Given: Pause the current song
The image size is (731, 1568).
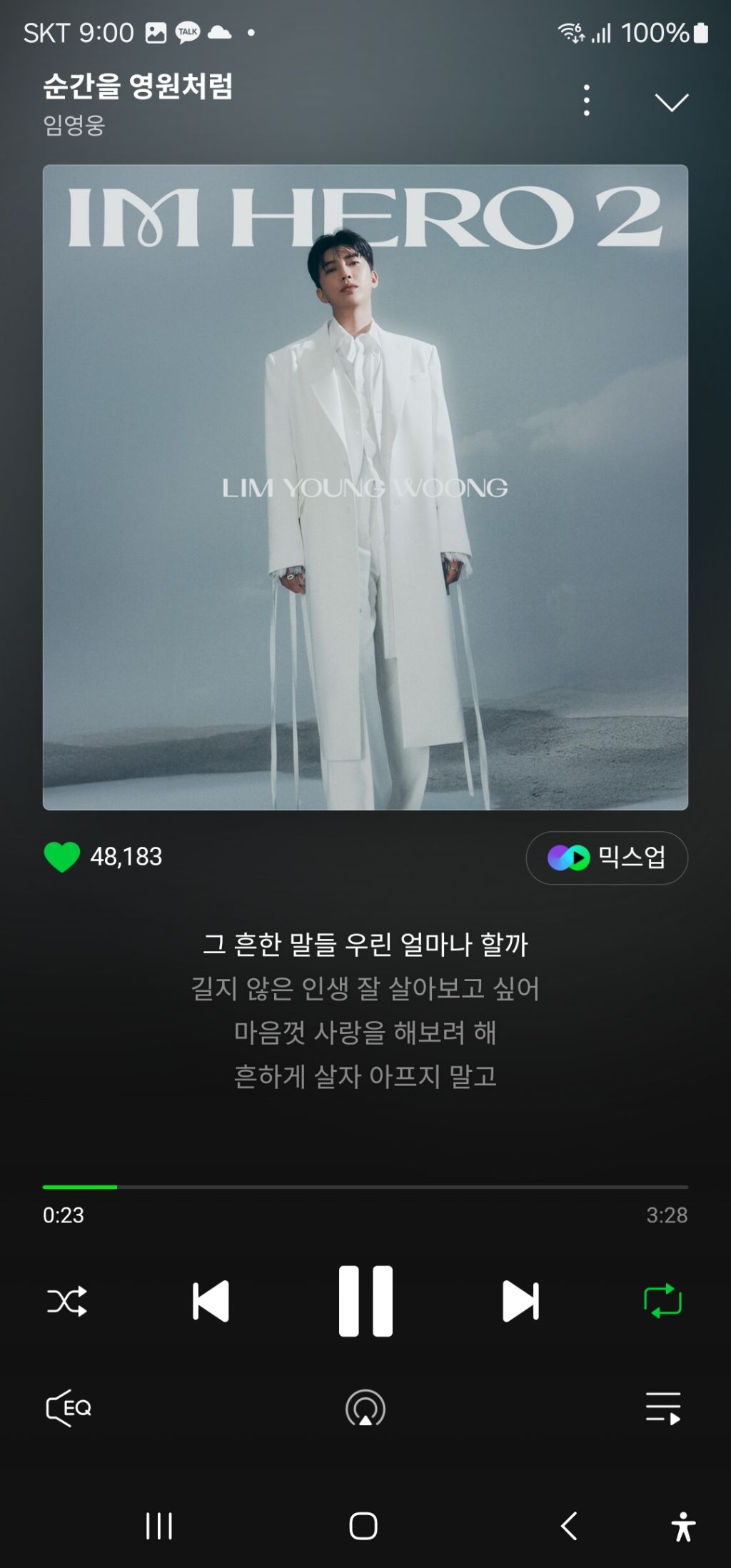Looking at the screenshot, I should pyautogui.click(x=365, y=1301).
